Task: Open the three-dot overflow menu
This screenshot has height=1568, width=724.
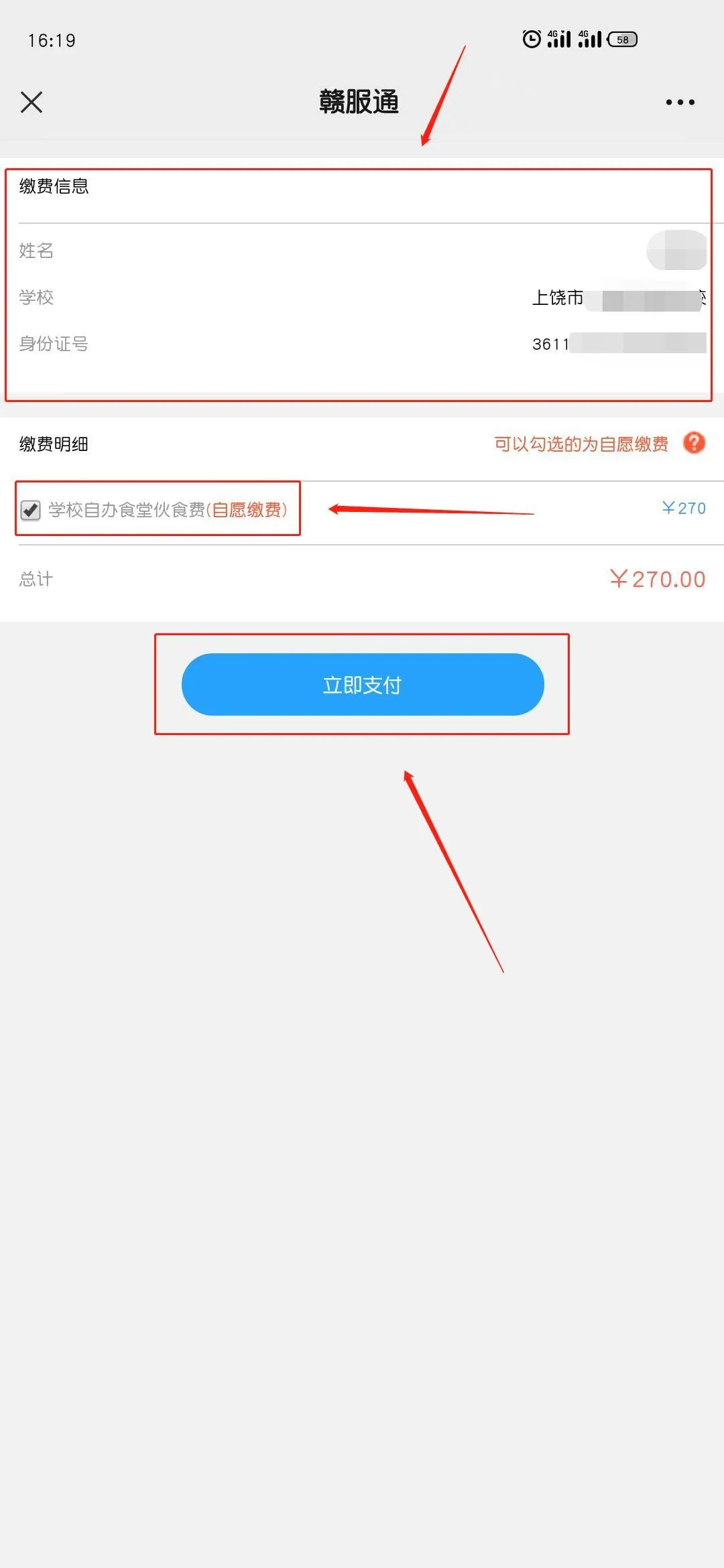Action: [x=680, y=103]
